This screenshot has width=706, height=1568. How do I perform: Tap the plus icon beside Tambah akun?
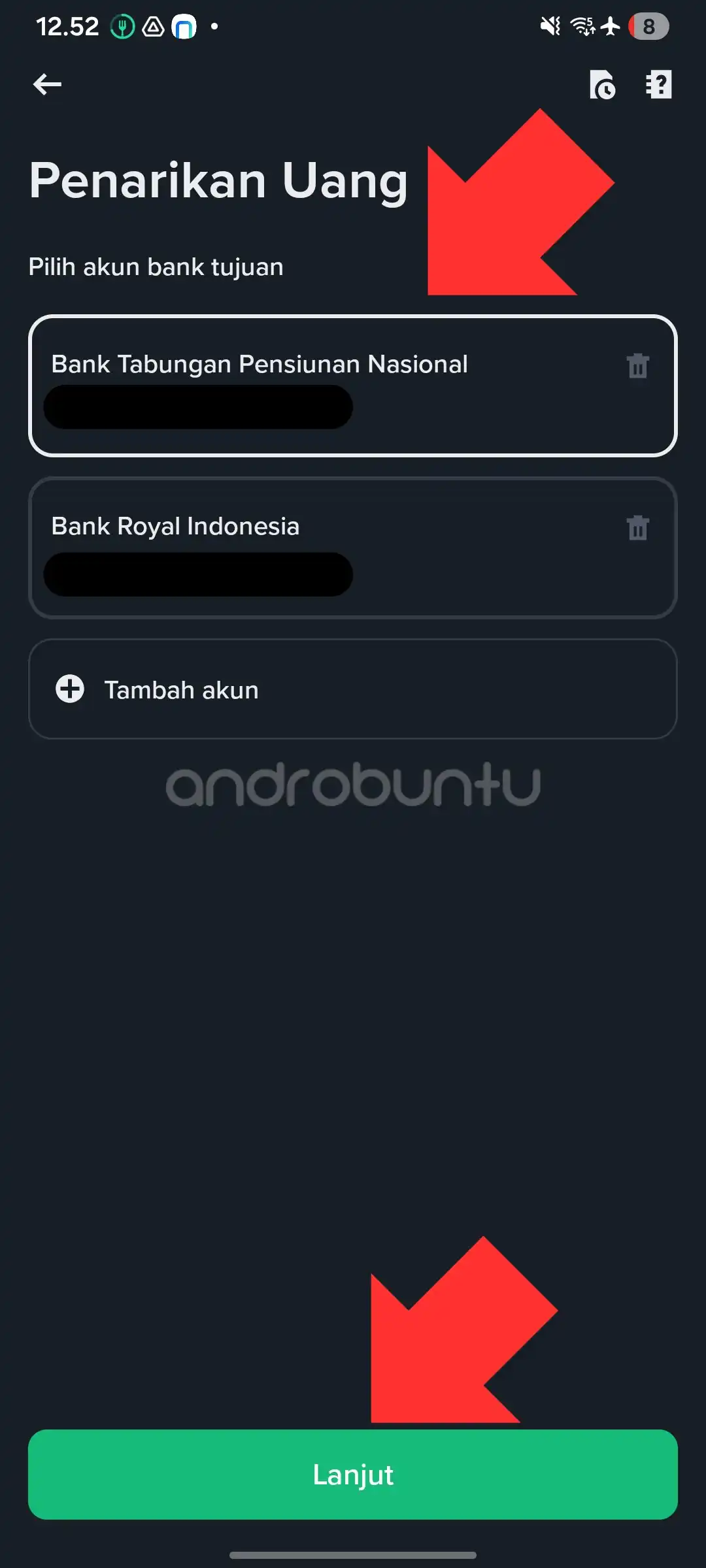coord(71,689)
